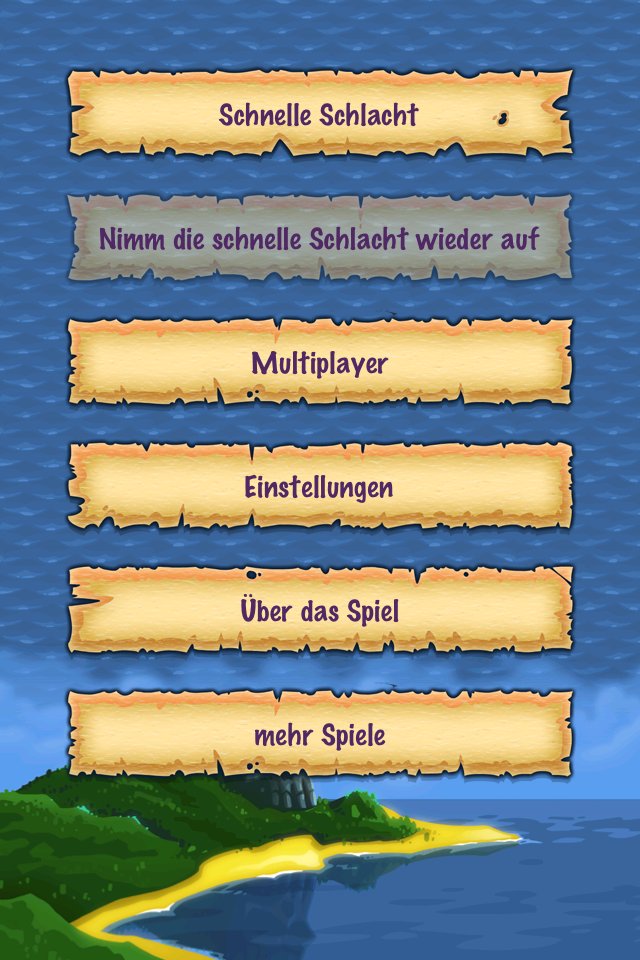Open the Multiplayer mode

pyautogui.click(x=319, y=362)
